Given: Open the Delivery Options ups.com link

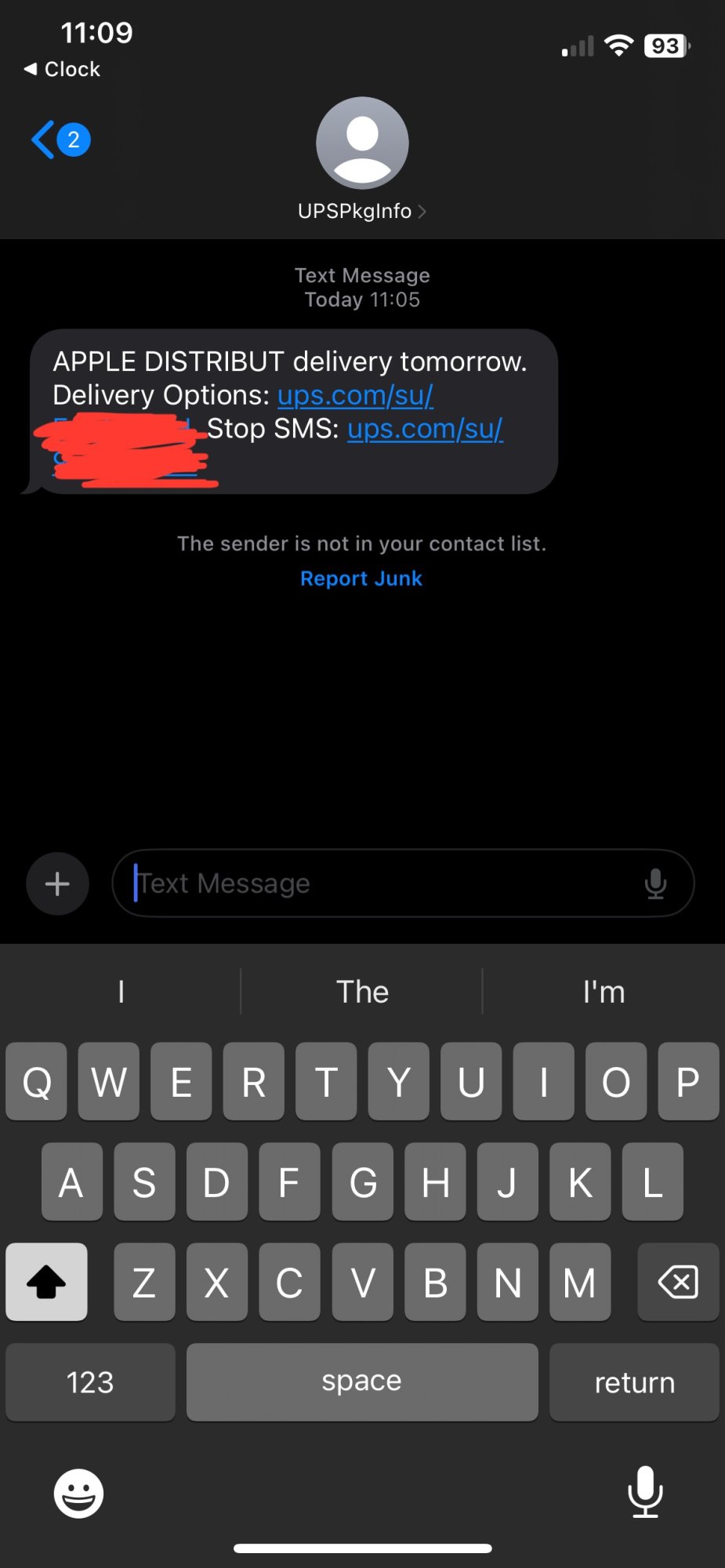Looking at the screenshot, I should coord(355,395).
